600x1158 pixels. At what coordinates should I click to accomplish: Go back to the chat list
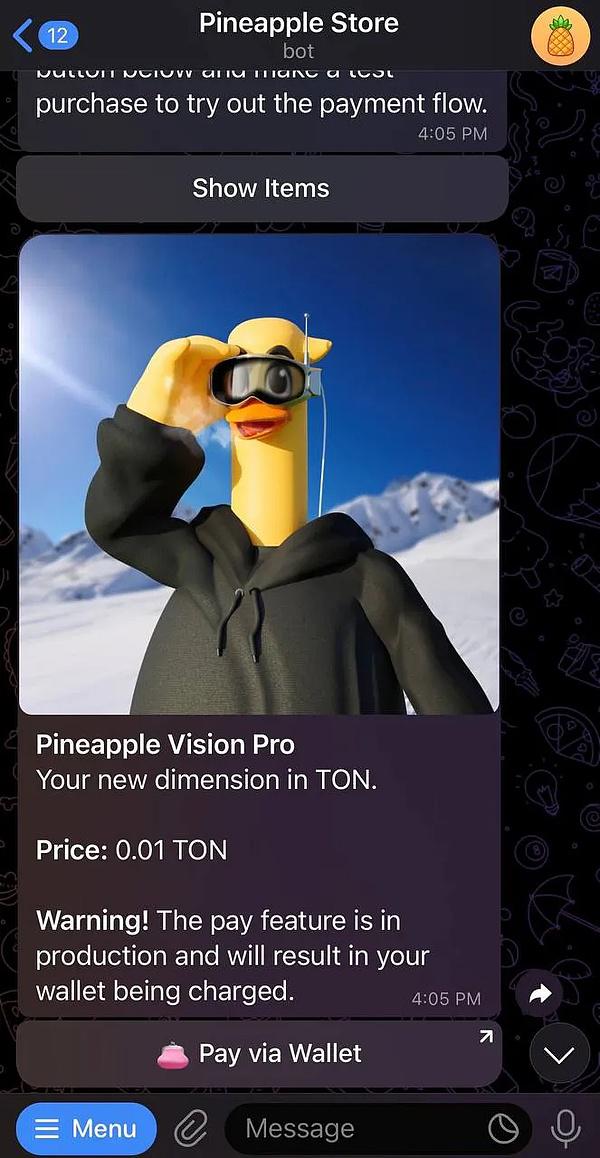tap(45, 37)
